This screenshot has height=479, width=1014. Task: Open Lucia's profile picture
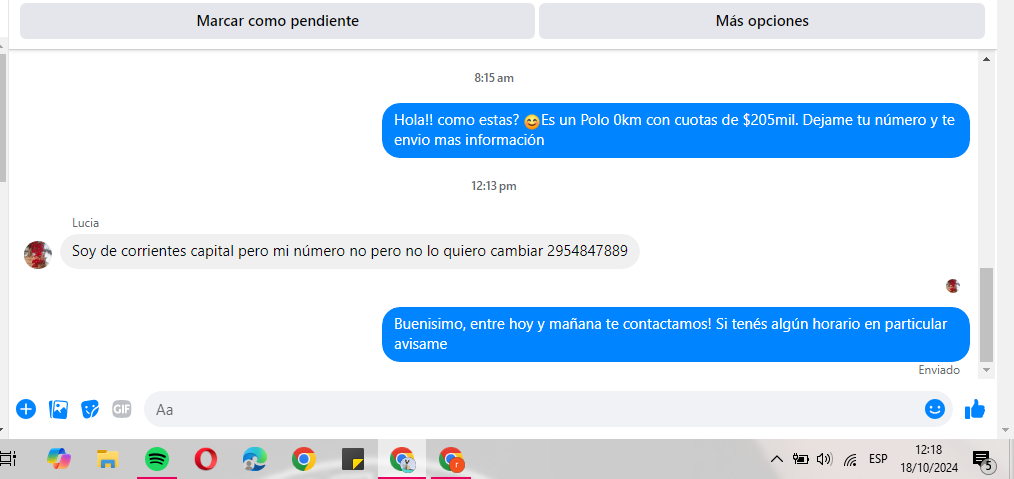[38, 254]
